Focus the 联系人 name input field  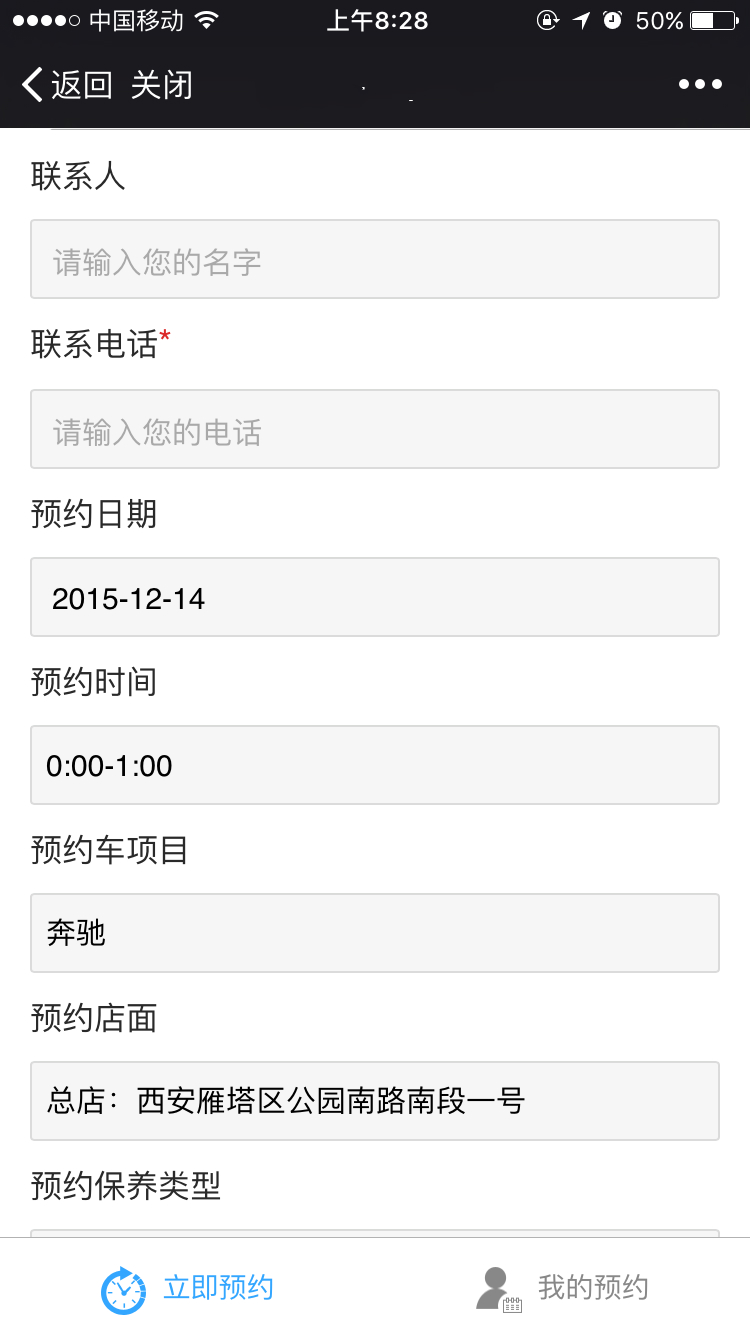(x=375, y=260)
